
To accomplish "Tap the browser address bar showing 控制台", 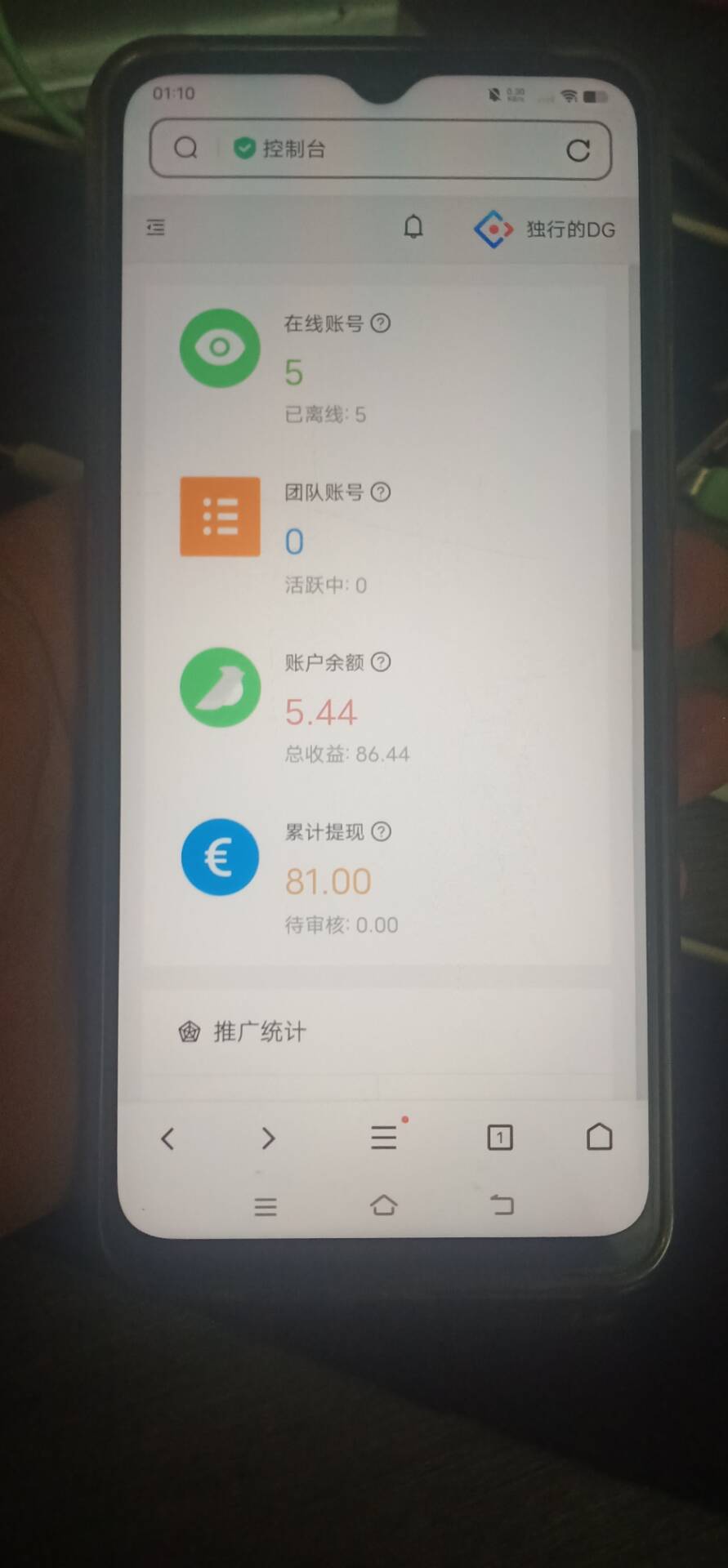I will click(x=381, y=149).
